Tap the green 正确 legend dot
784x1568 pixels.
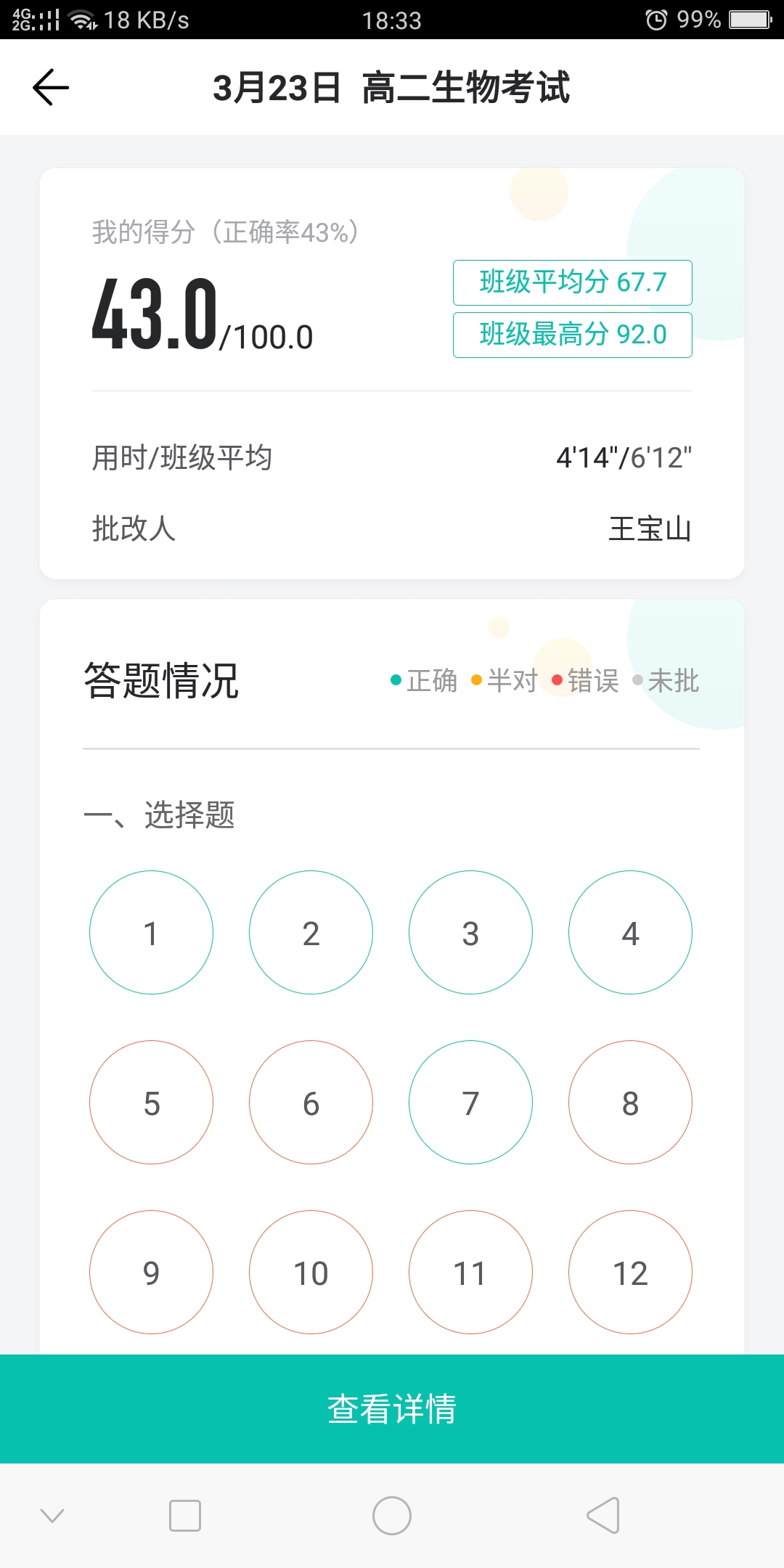[394, 681]
